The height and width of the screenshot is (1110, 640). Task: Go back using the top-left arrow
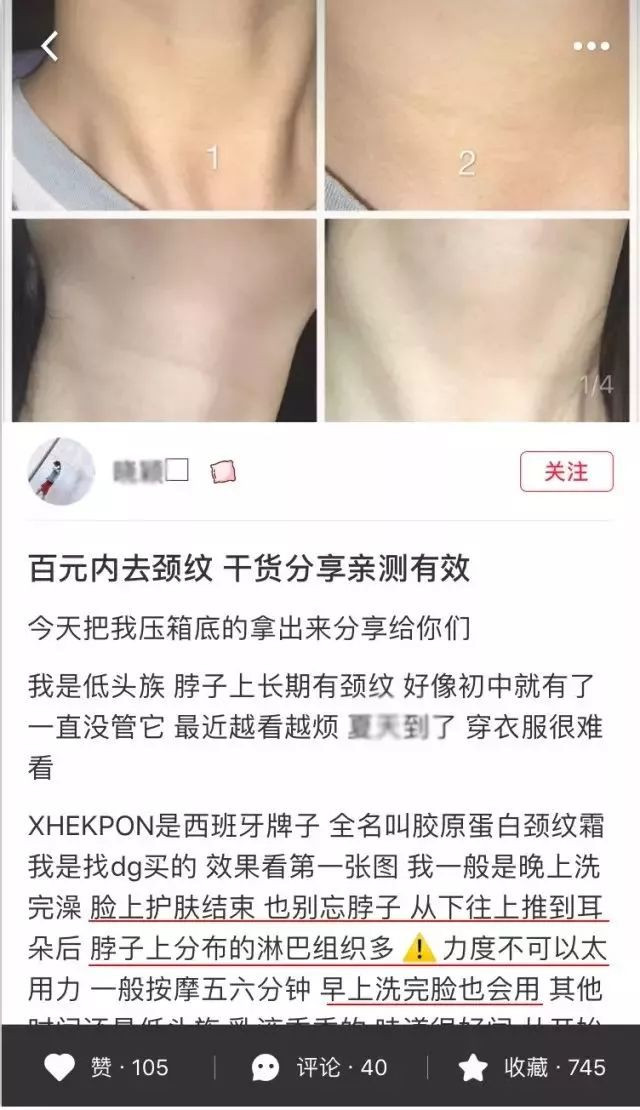coord(50,45)
